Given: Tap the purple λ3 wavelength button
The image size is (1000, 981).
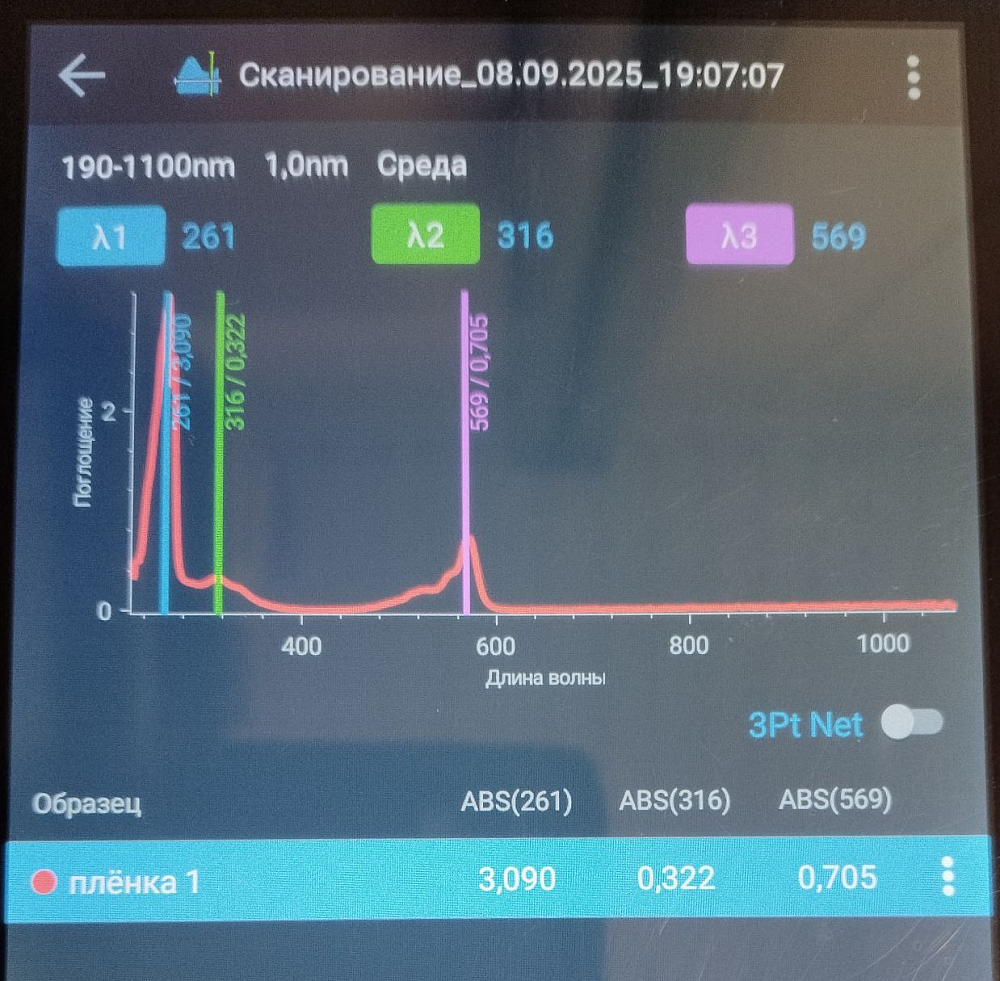Looking at the screenshot, I should 739,237.
